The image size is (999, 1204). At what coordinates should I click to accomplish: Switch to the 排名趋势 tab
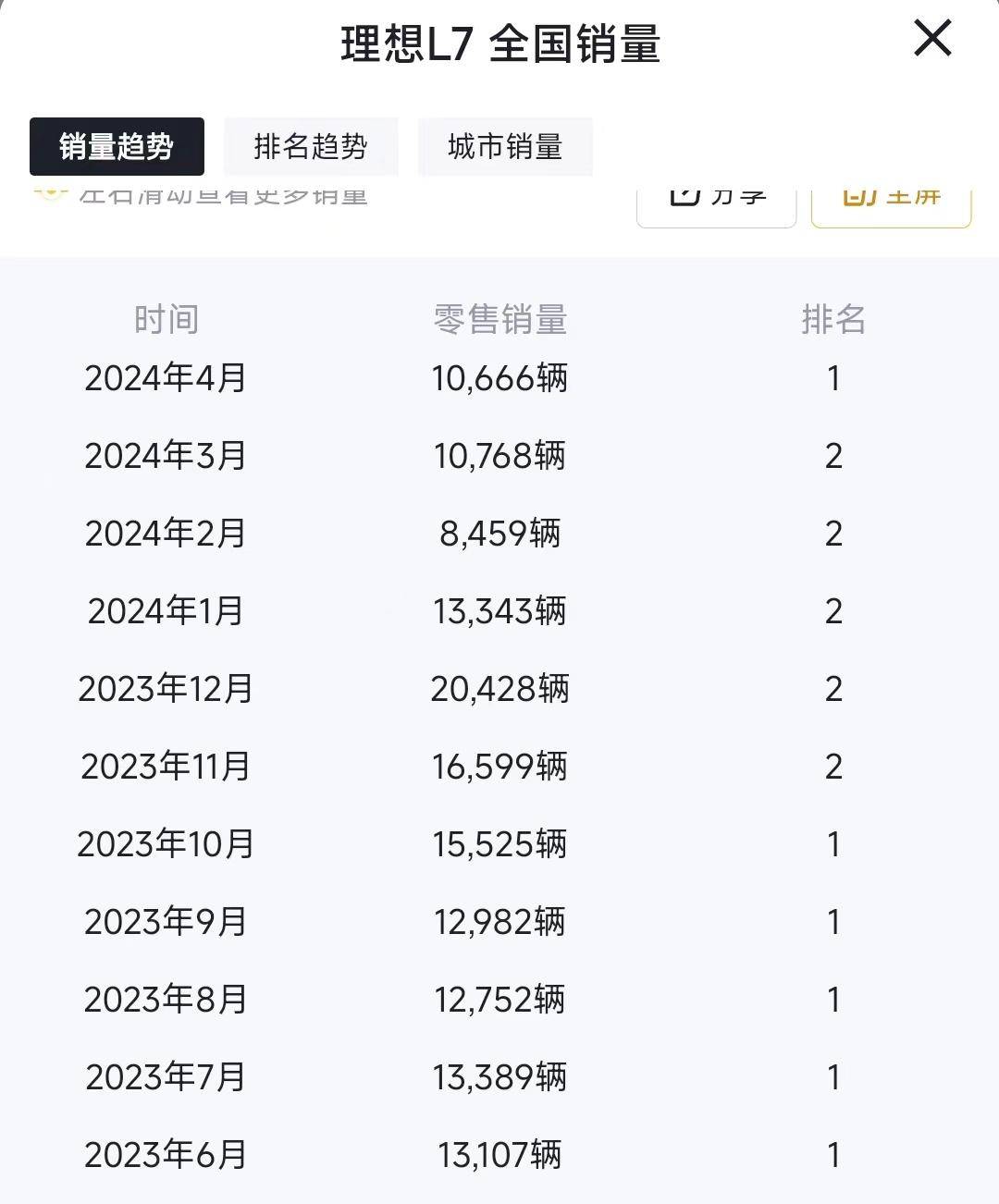[x=311, y=146]
